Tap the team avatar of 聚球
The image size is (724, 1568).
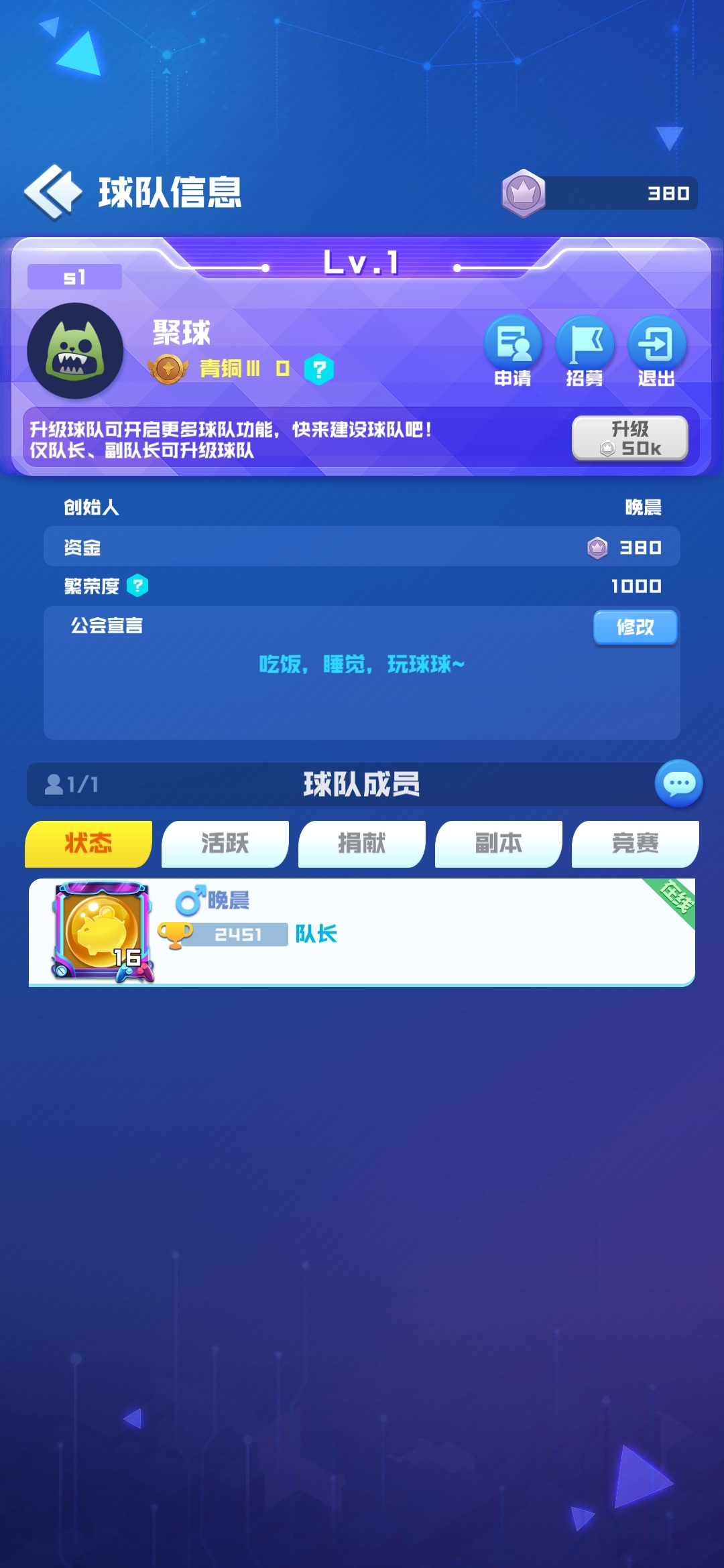tap(75, 351)
